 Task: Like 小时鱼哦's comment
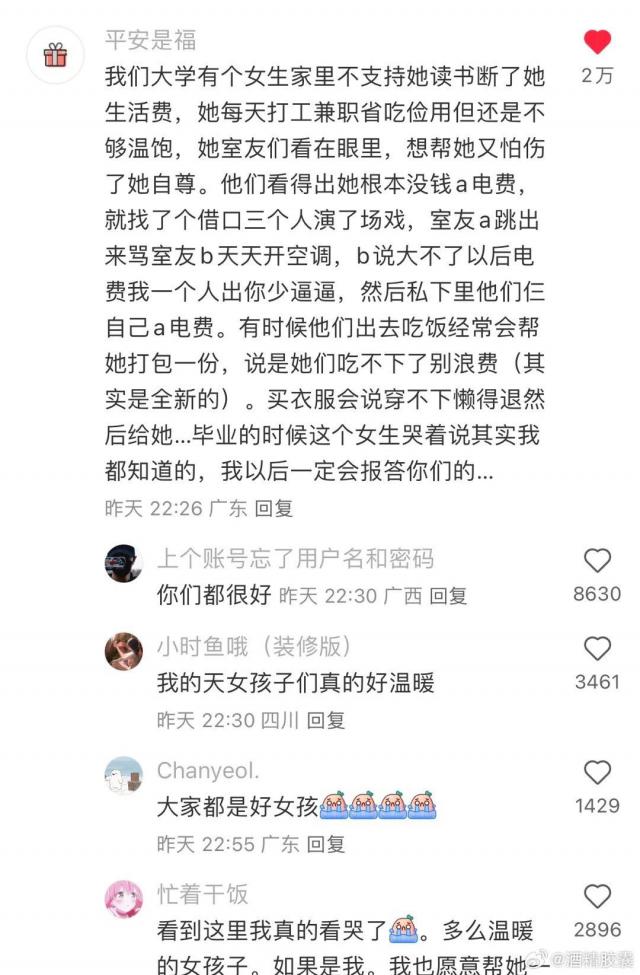597,649
